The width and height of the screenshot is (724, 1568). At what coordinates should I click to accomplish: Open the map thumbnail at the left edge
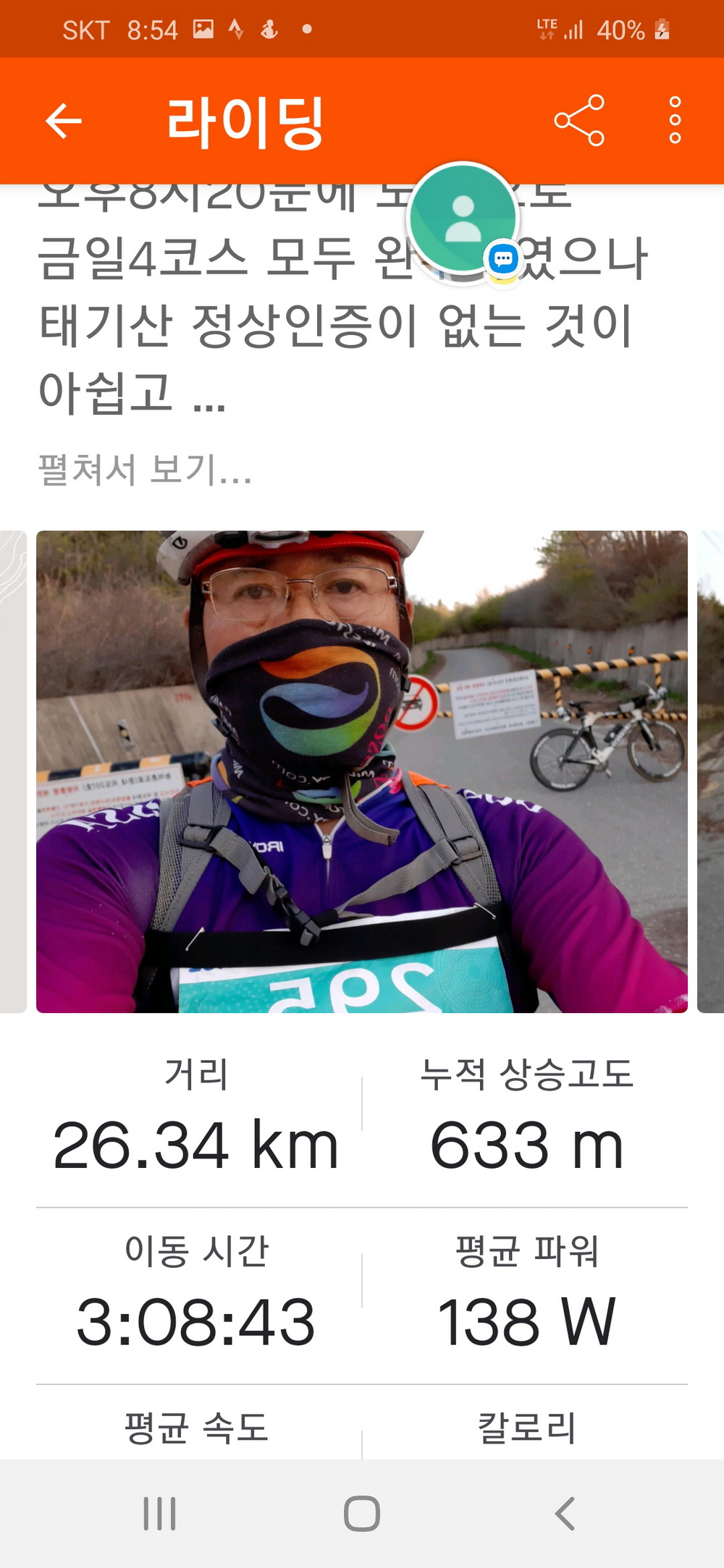[12, 771]
